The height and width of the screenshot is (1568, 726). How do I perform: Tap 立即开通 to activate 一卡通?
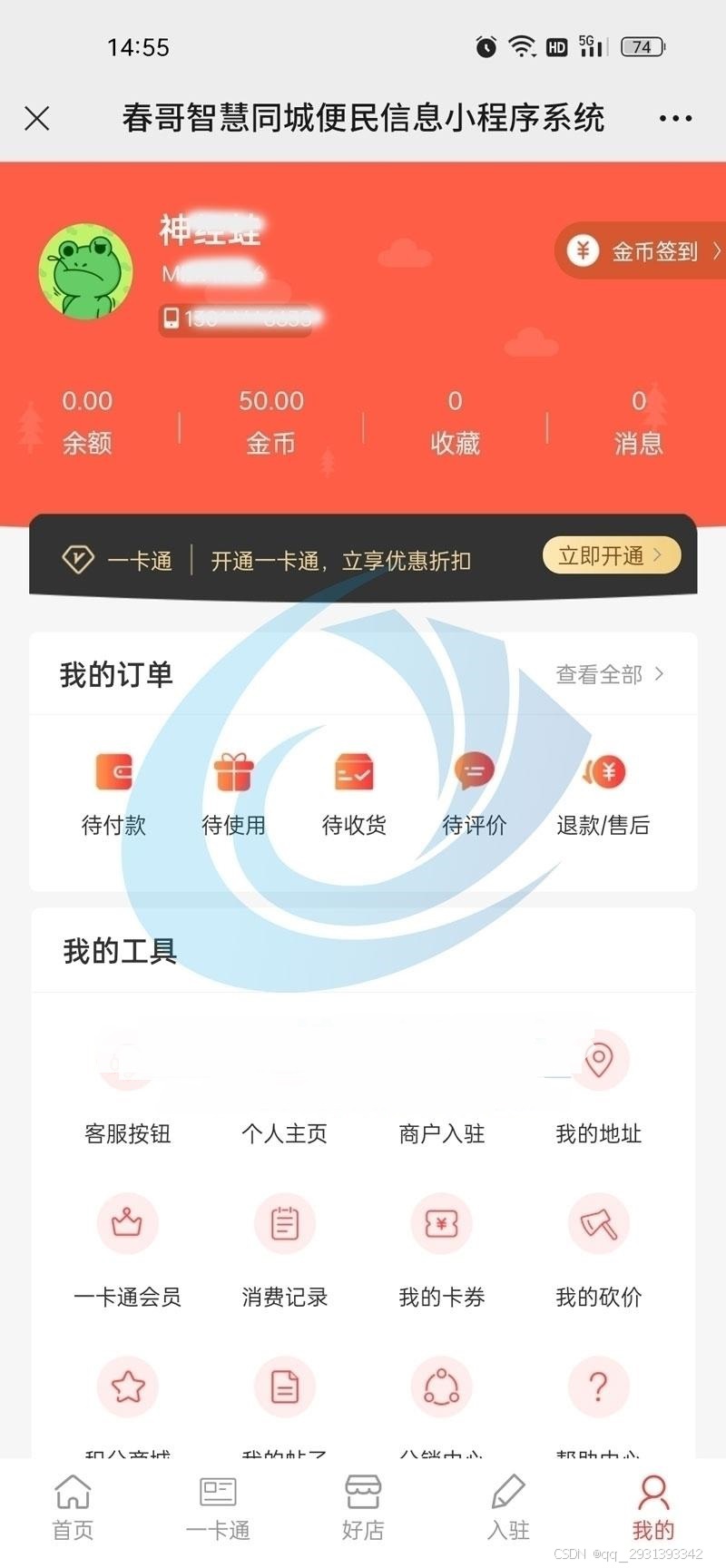(x=611, y=555)
